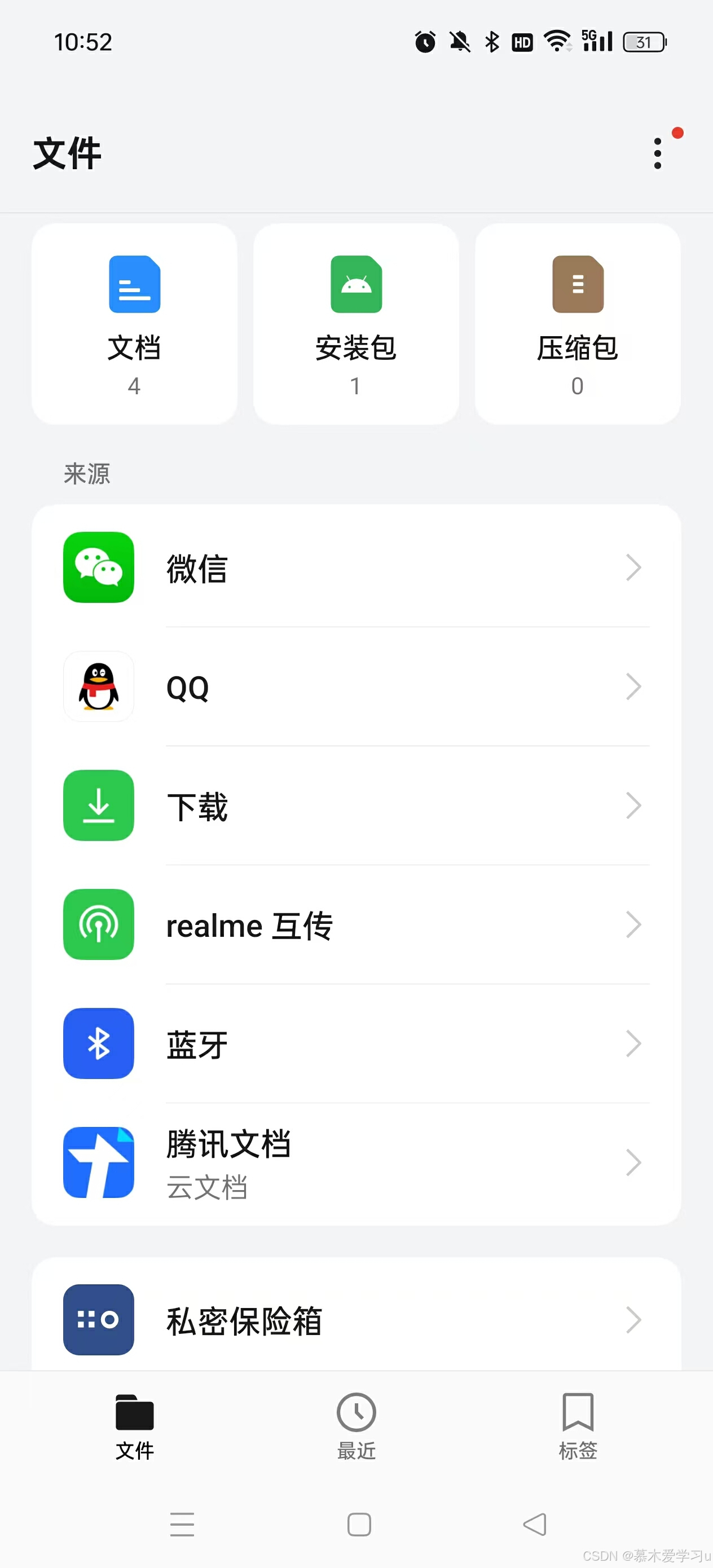Tap the back navigation button
This screenshot has width=713, height=1568.
[x=534, y=1524]
